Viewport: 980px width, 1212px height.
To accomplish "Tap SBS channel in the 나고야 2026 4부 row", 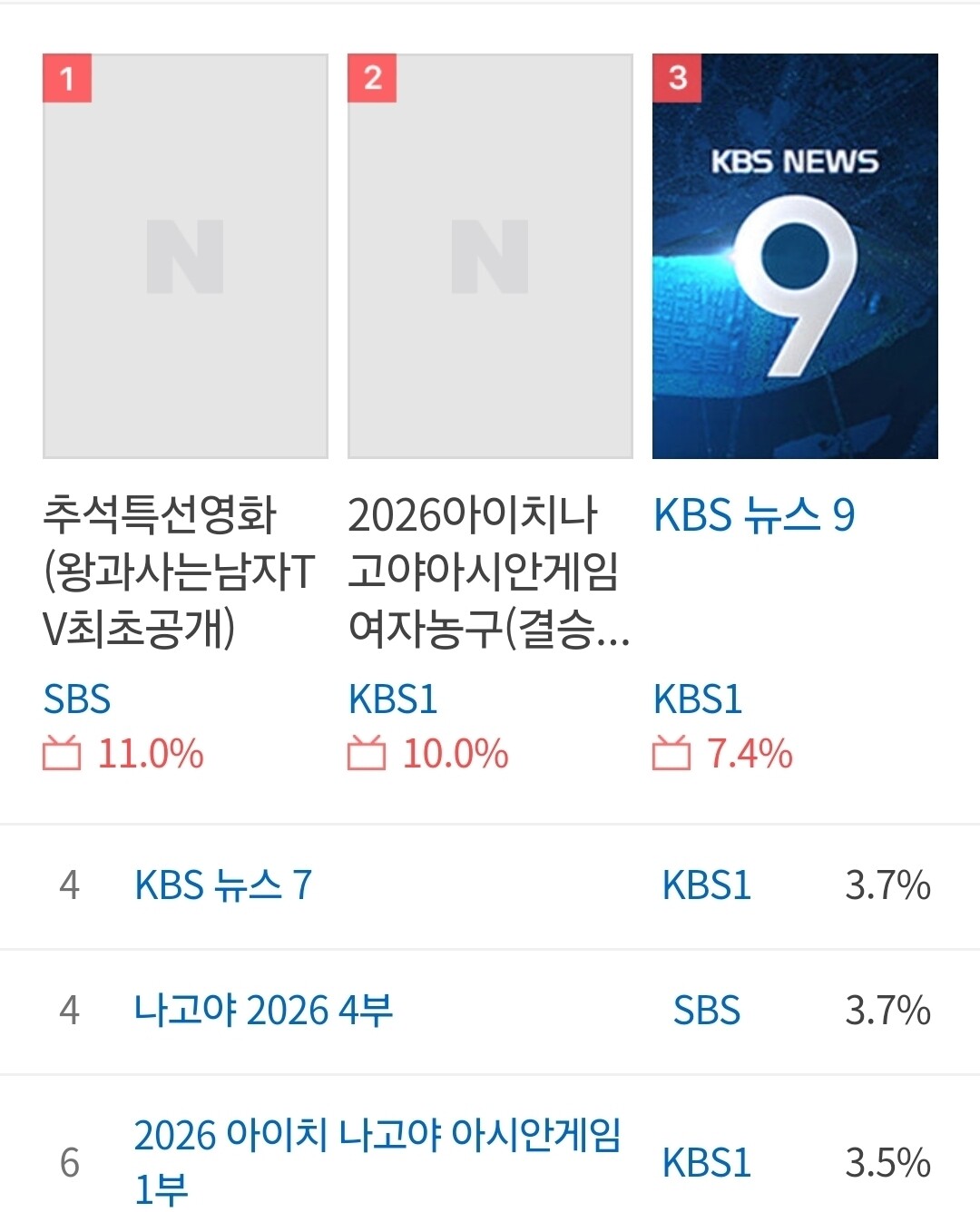I will pos(707,1011).
